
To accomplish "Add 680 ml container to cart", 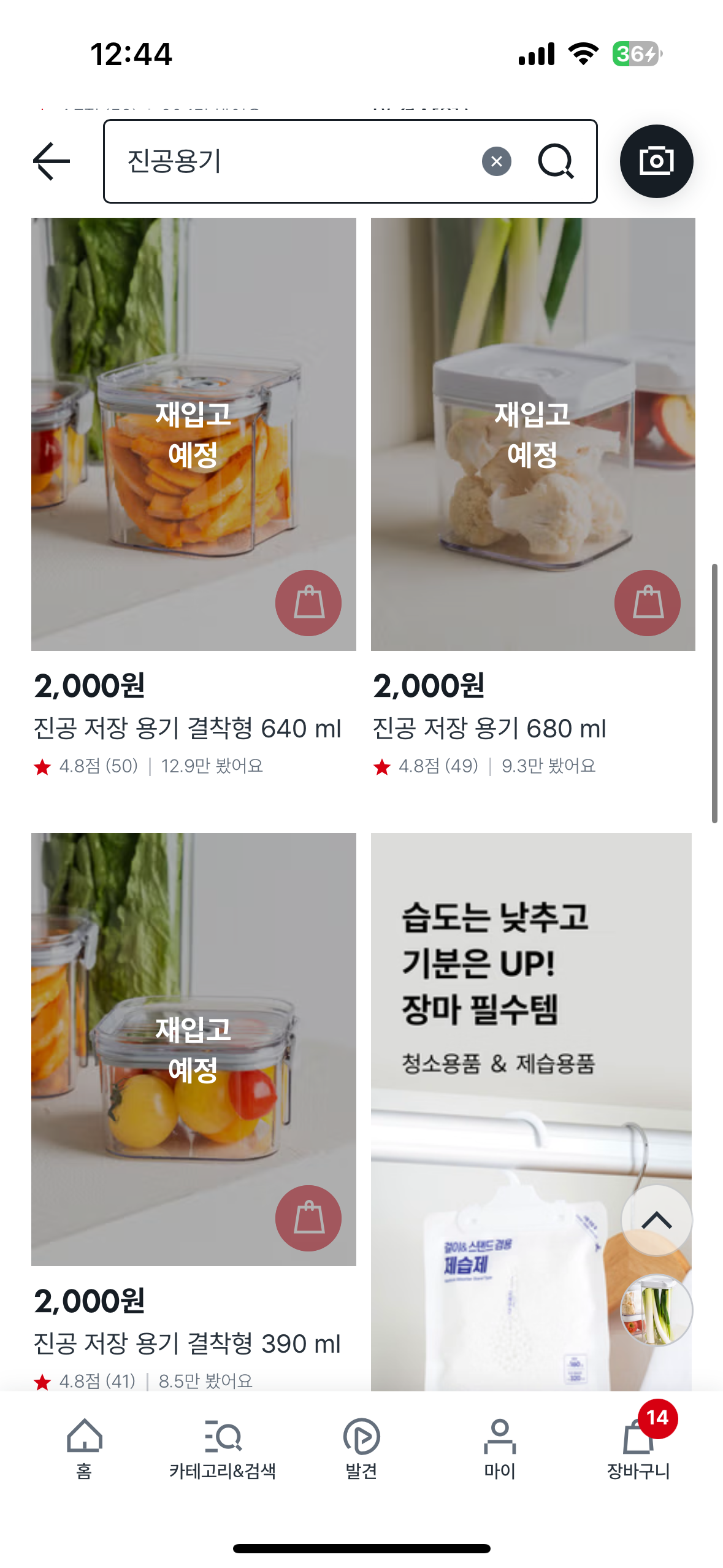I will pos(648,603).
